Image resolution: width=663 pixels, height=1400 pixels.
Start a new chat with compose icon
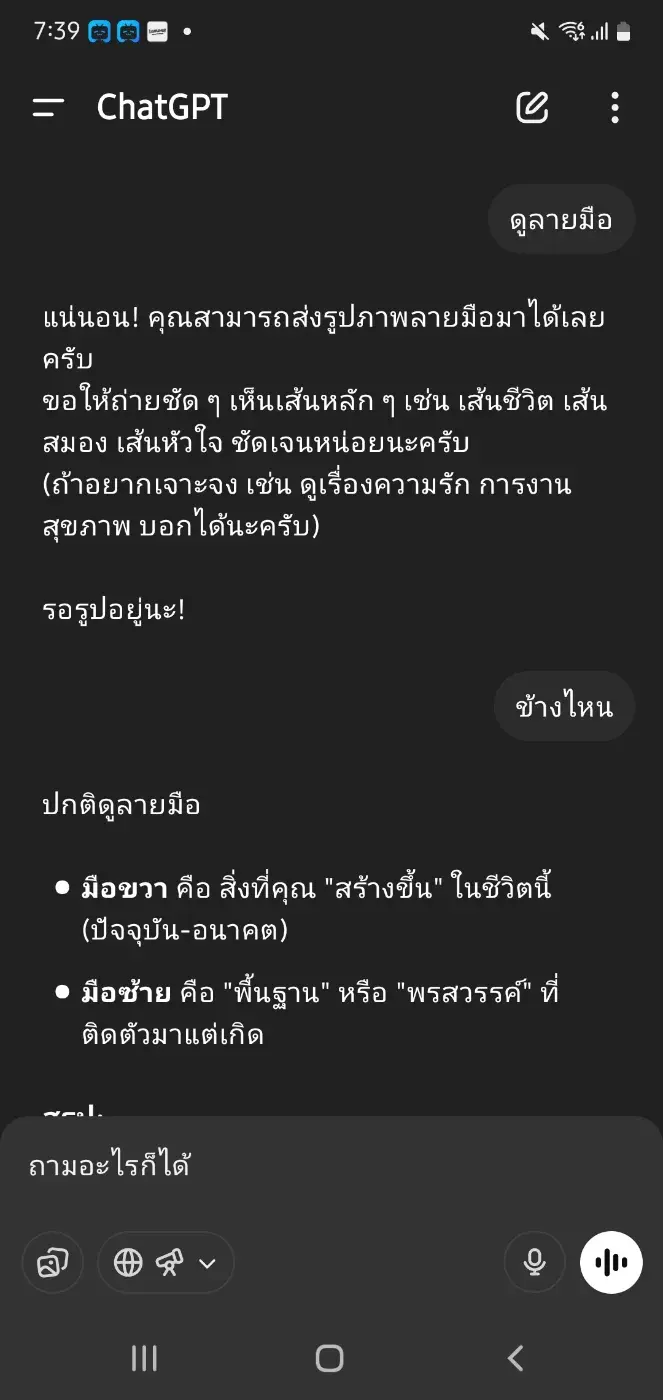tap(532, 107)
